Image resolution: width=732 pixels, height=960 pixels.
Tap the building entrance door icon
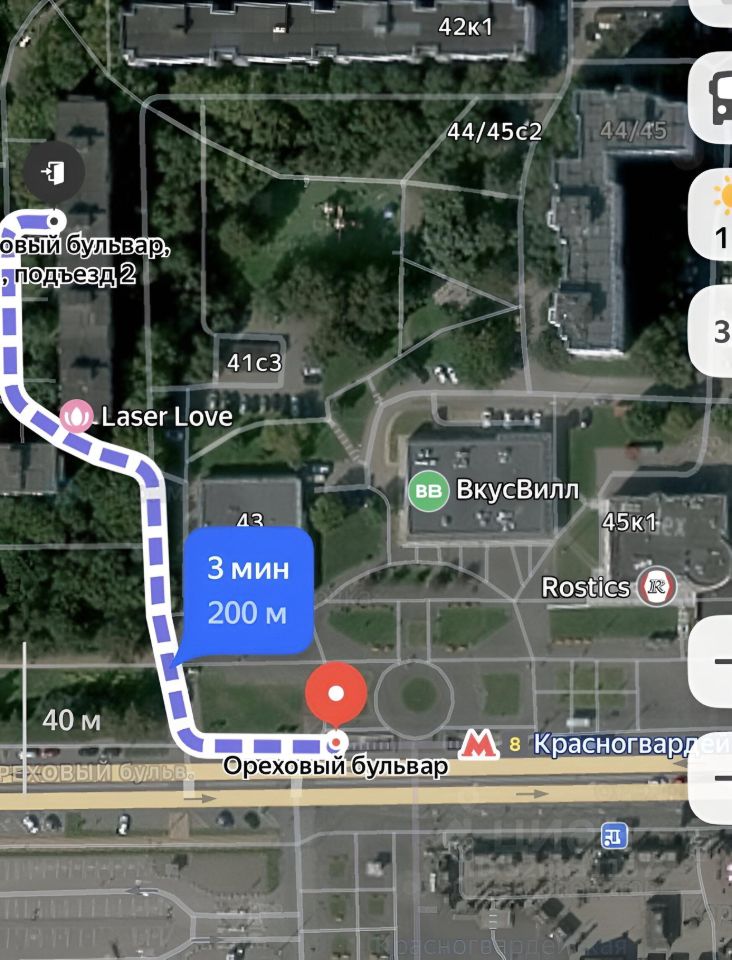54,172
